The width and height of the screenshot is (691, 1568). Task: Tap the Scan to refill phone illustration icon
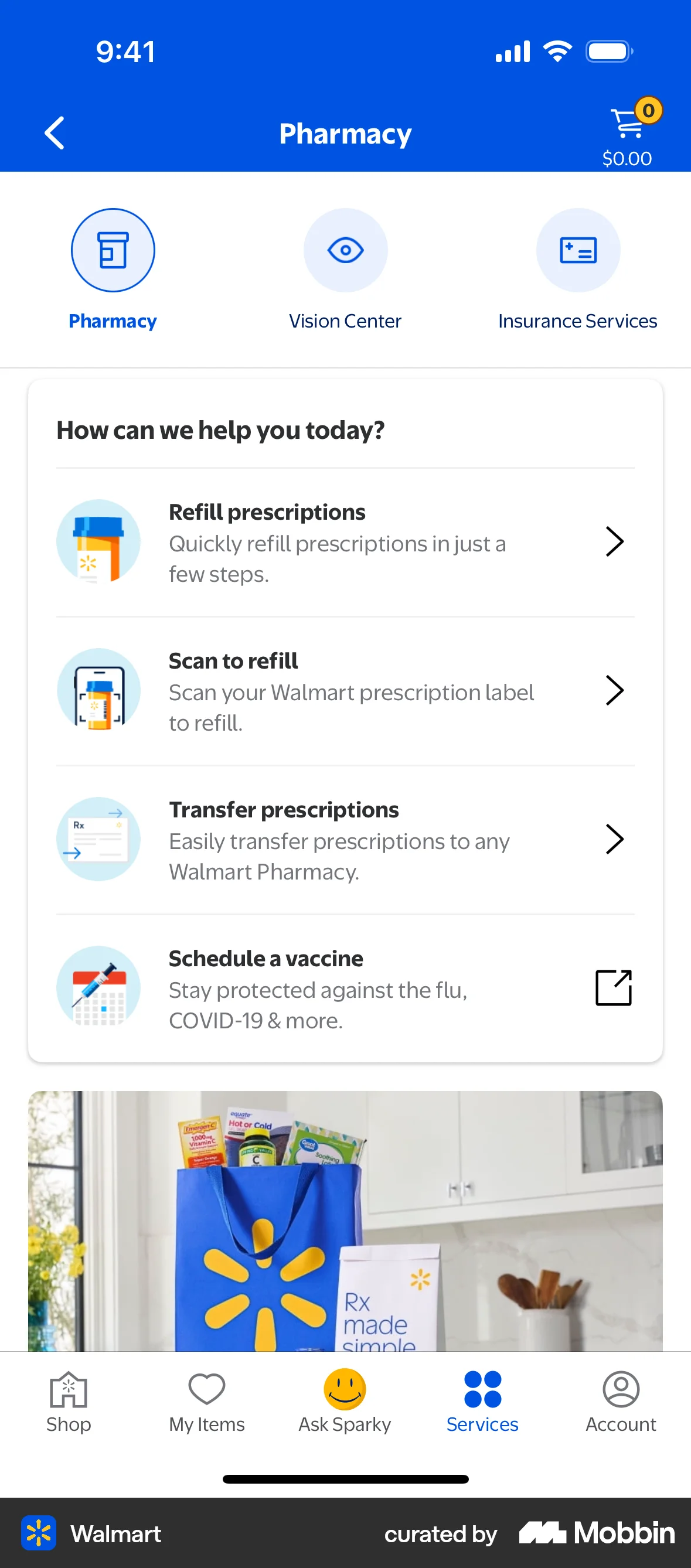pyautogui.click(x=98, y=690)
